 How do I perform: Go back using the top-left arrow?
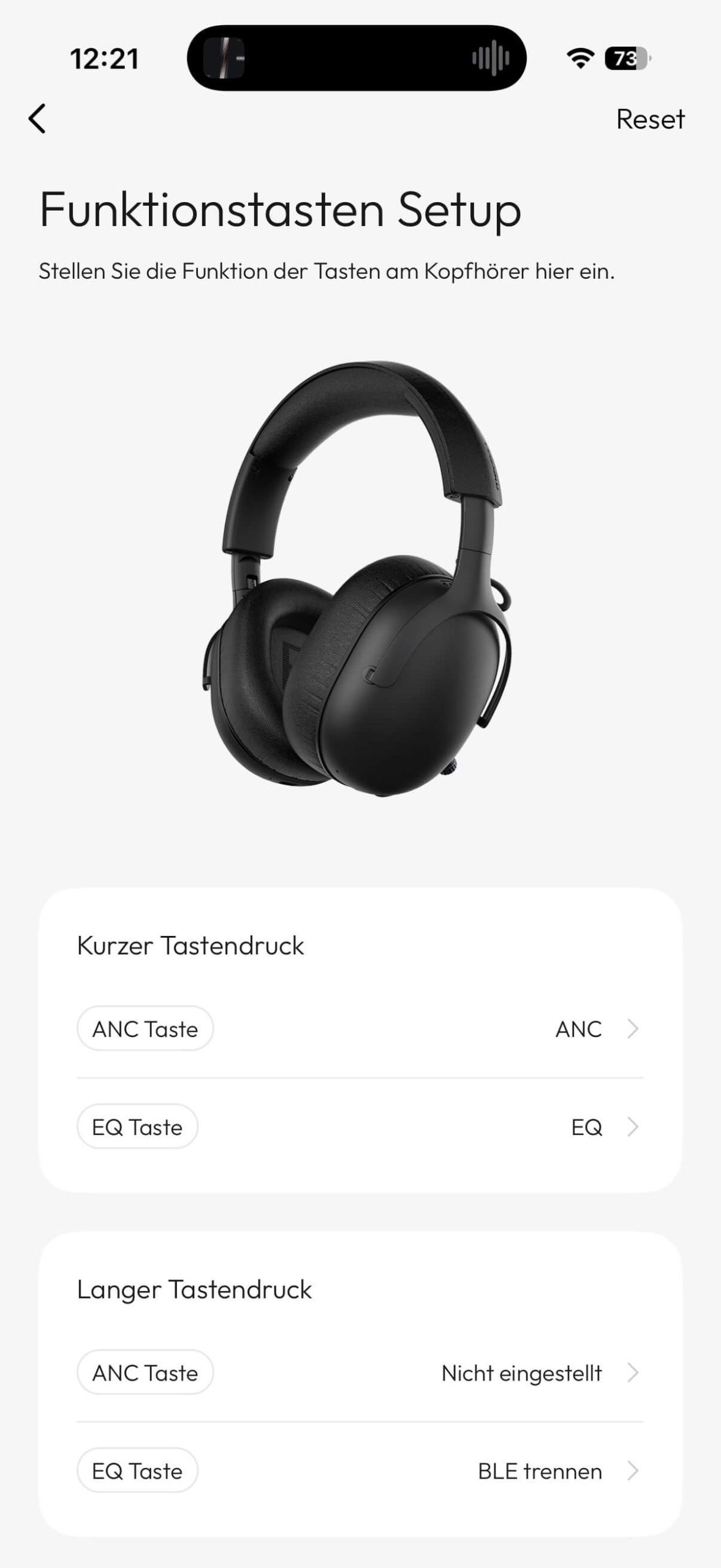point(37,118)
